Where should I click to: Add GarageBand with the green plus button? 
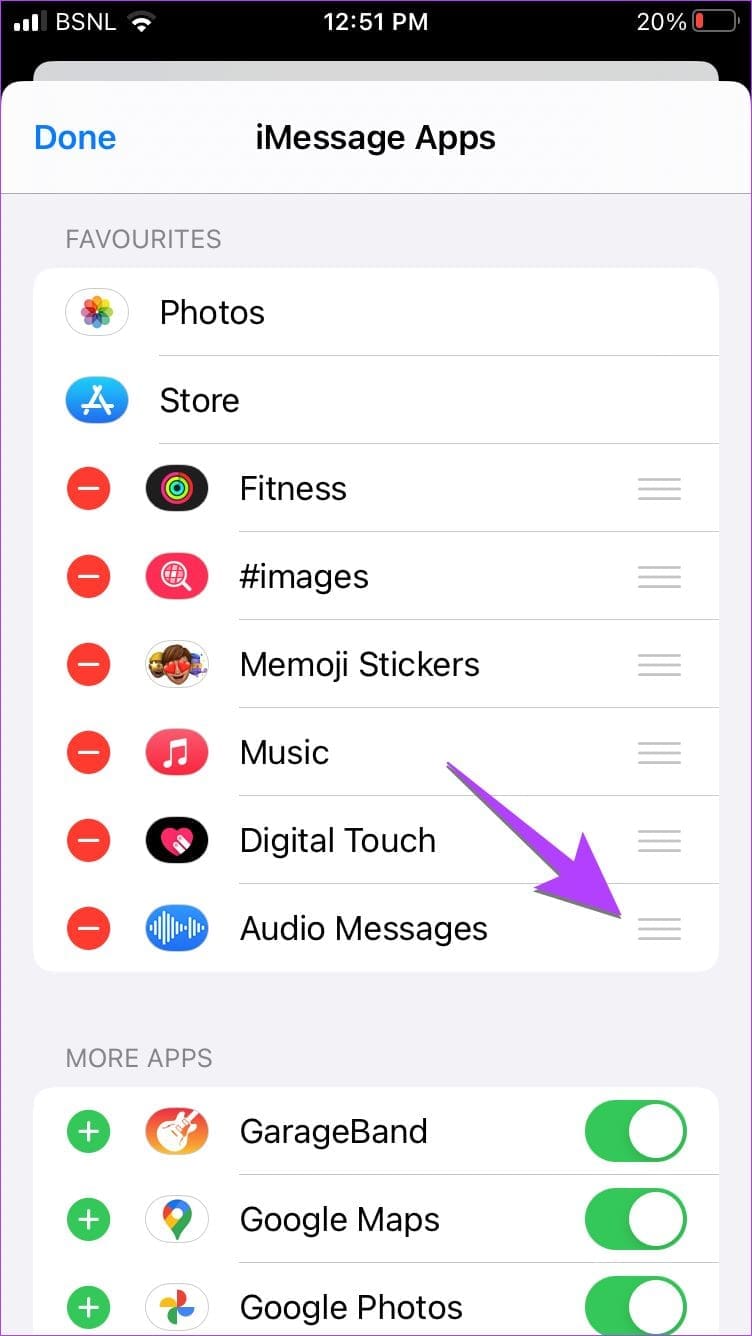(x=88, y=1131)
